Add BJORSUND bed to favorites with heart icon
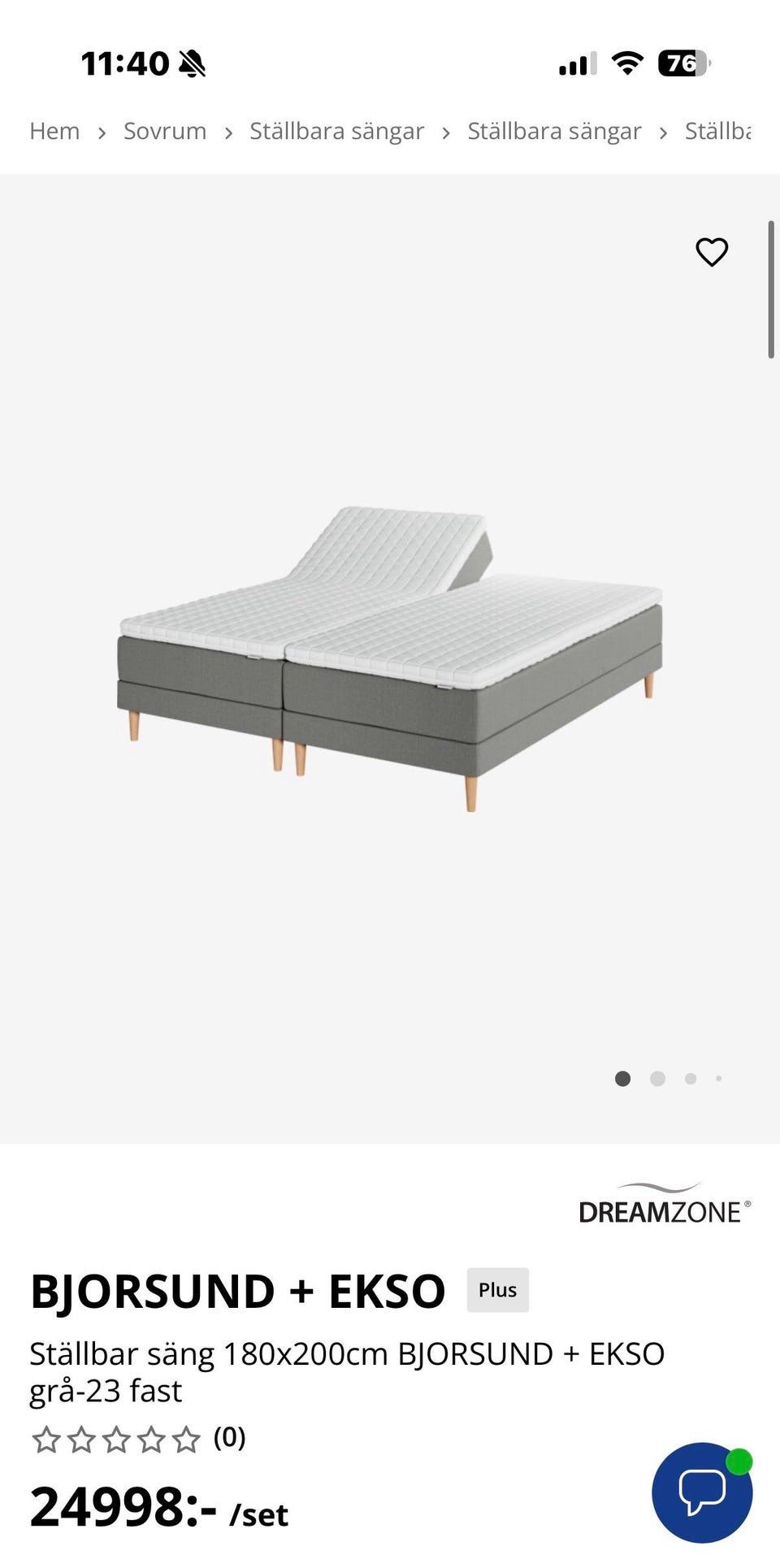 click(712, 252)
